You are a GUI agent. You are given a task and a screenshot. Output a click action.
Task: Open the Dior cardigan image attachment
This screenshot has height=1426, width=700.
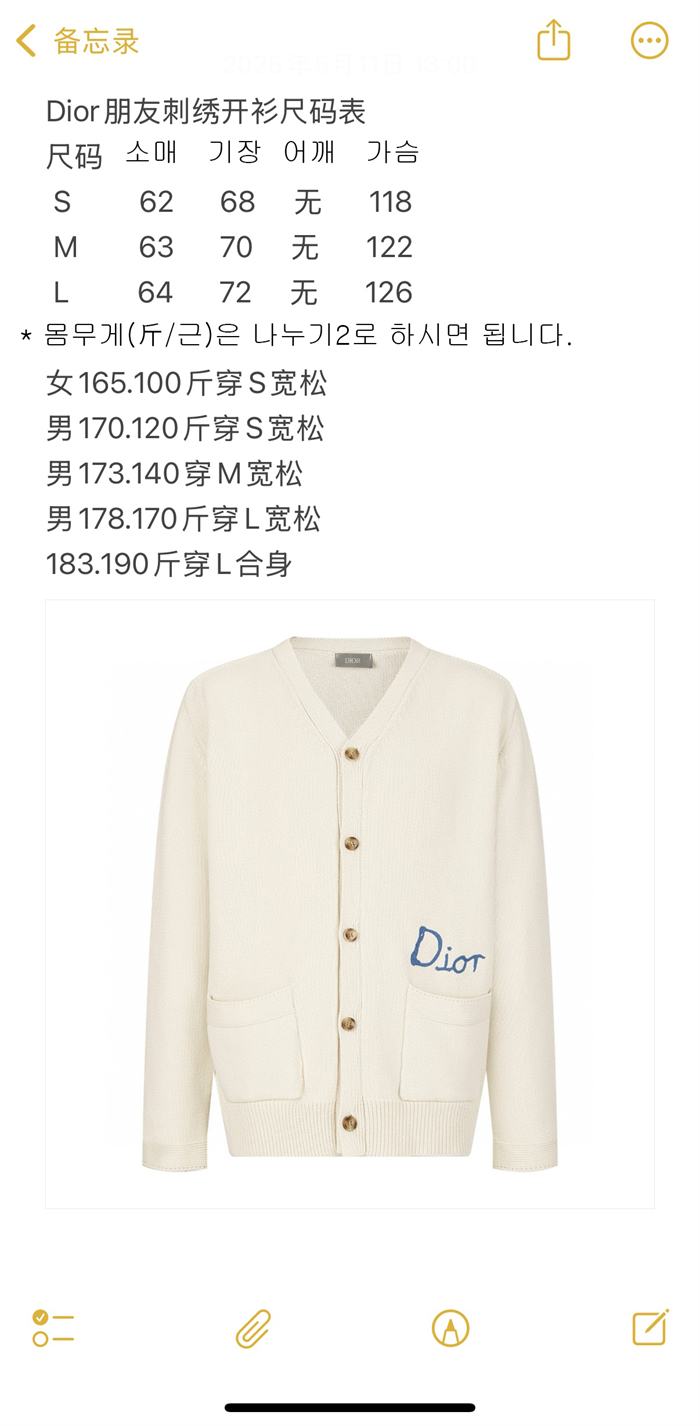click(x=350, y=903)
